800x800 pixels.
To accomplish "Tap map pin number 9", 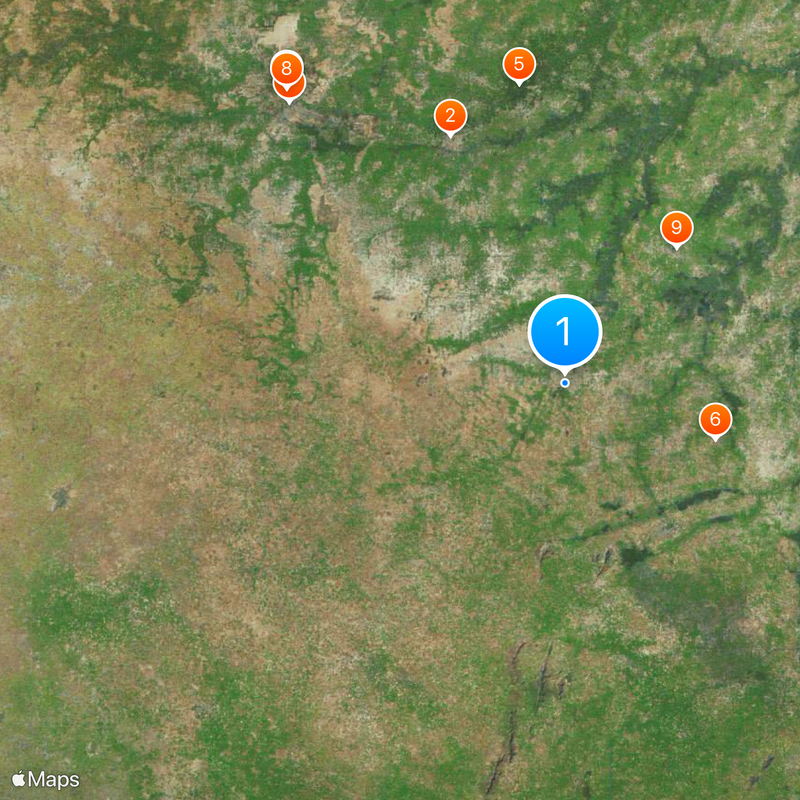I will click(676, 229).
